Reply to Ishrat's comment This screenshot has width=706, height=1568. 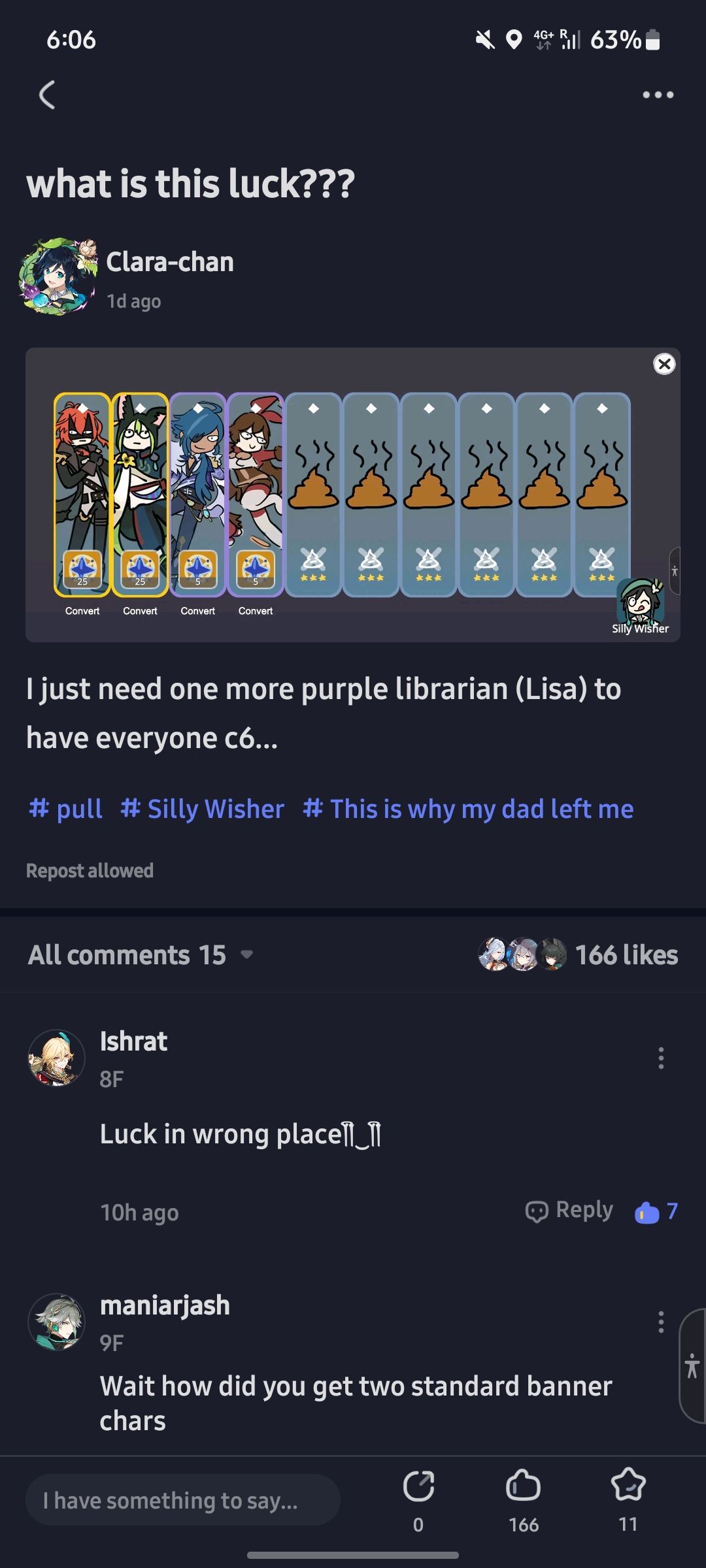point(569,1211)
